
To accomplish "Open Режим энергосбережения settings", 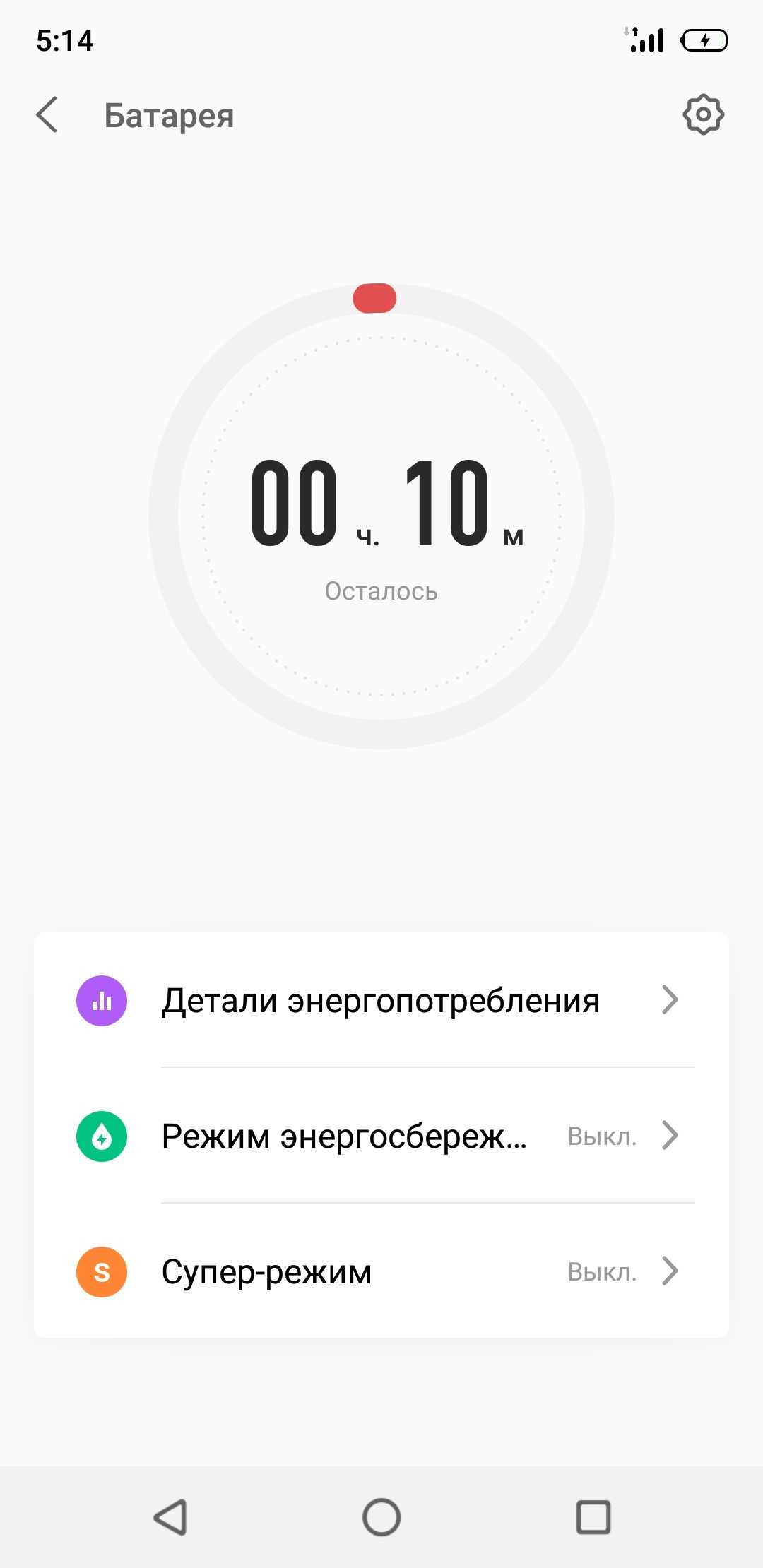I will [381, 1136].
